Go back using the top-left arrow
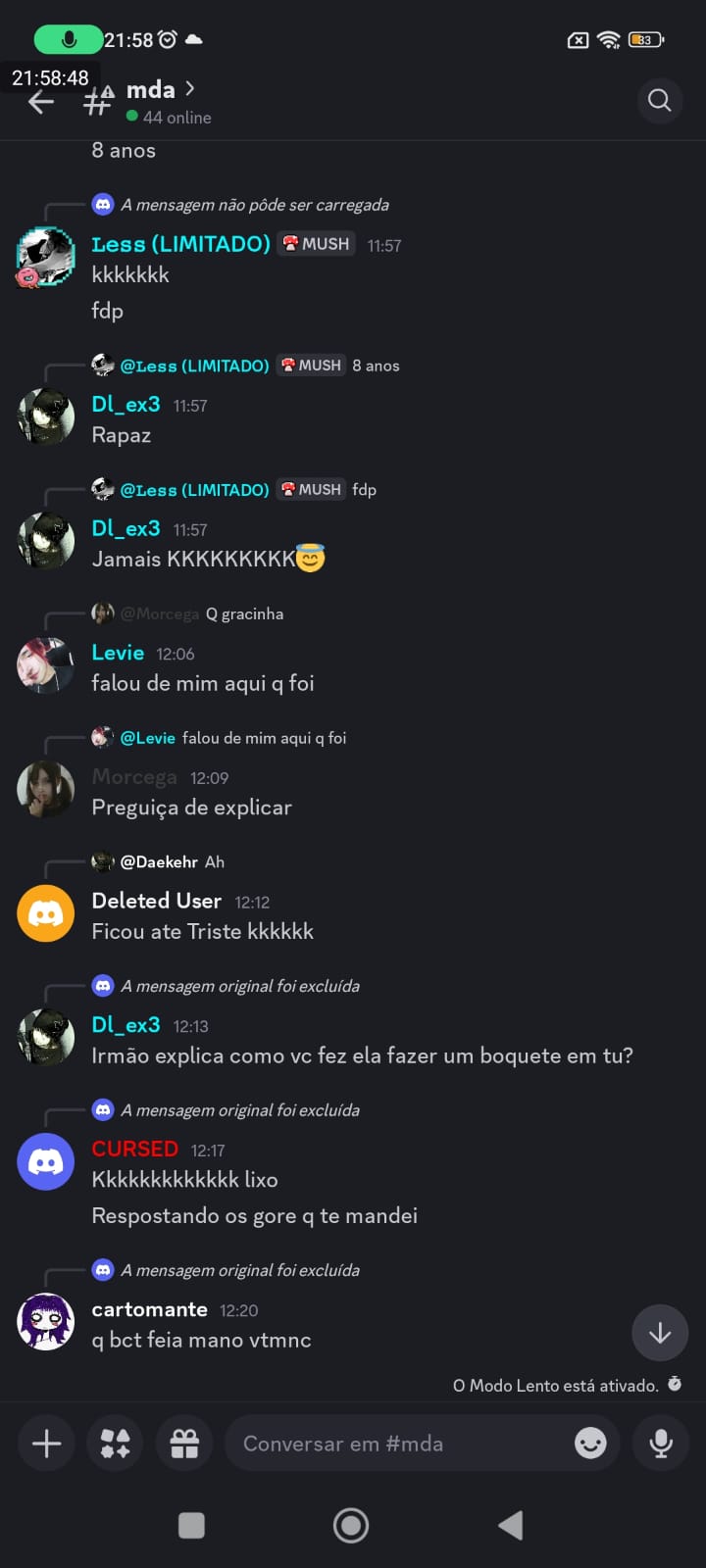The height and width of the screenshot is (1568, 706). click(x=41, y=102)
